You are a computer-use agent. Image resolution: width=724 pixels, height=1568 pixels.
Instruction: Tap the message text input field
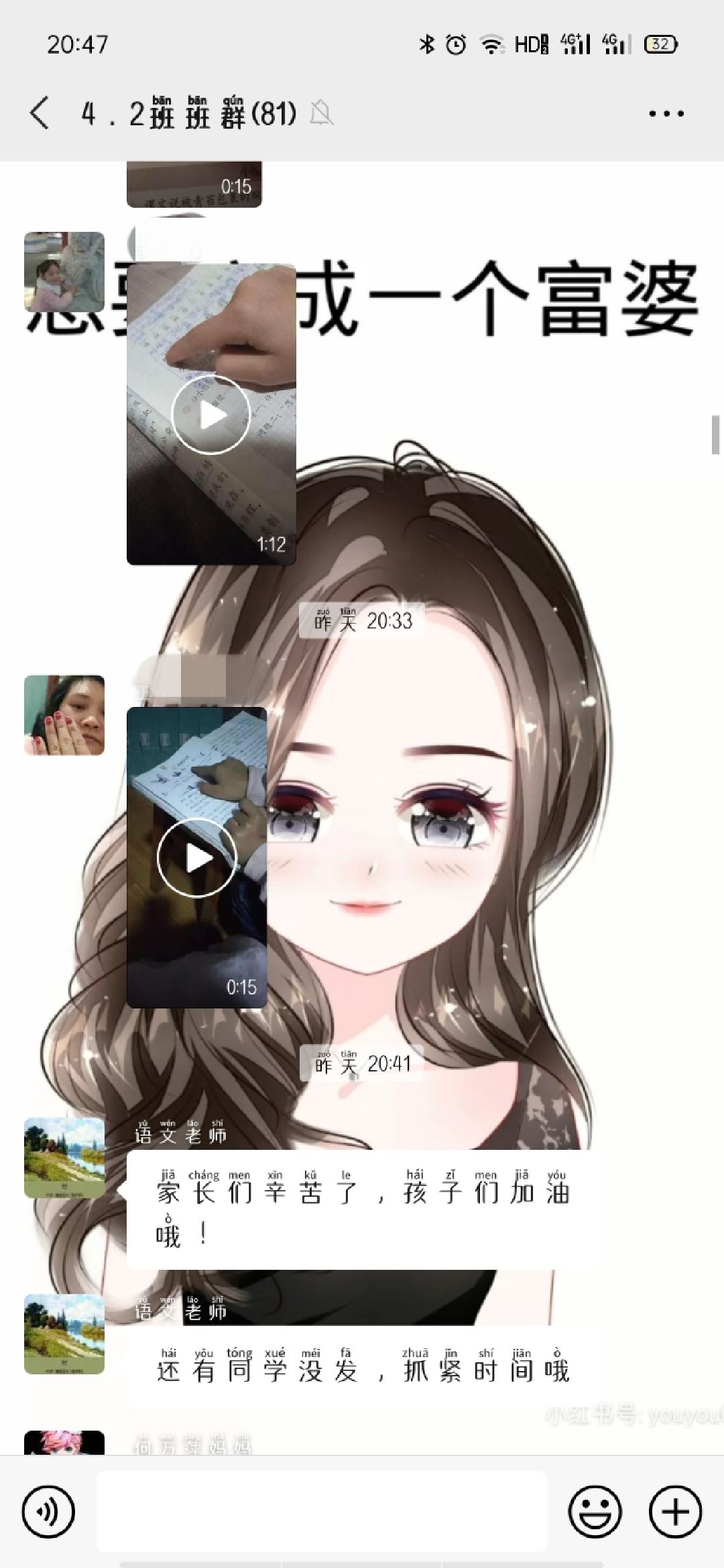pos(322,1512)
